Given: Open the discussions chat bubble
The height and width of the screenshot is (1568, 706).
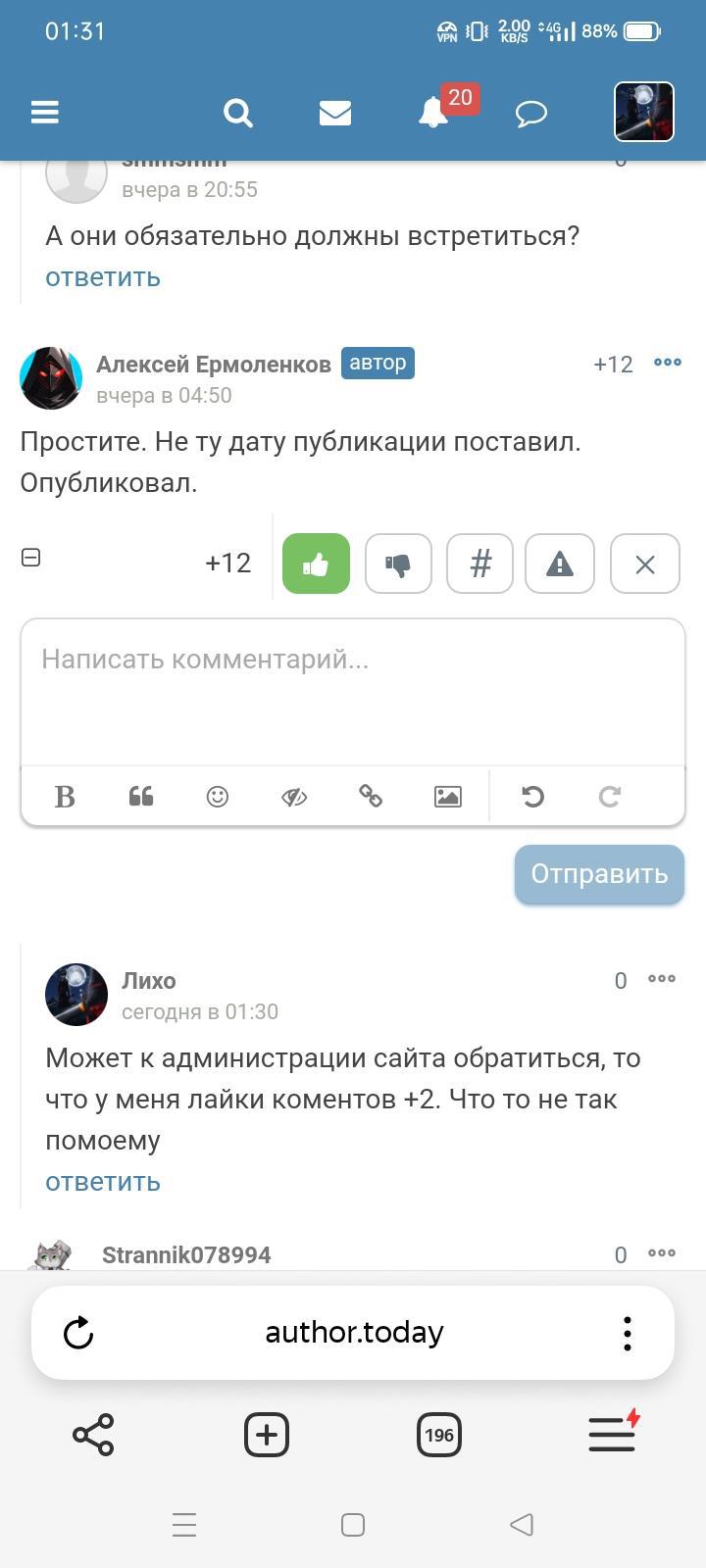Looking at the screenshot, I should [x=530, y=114].
